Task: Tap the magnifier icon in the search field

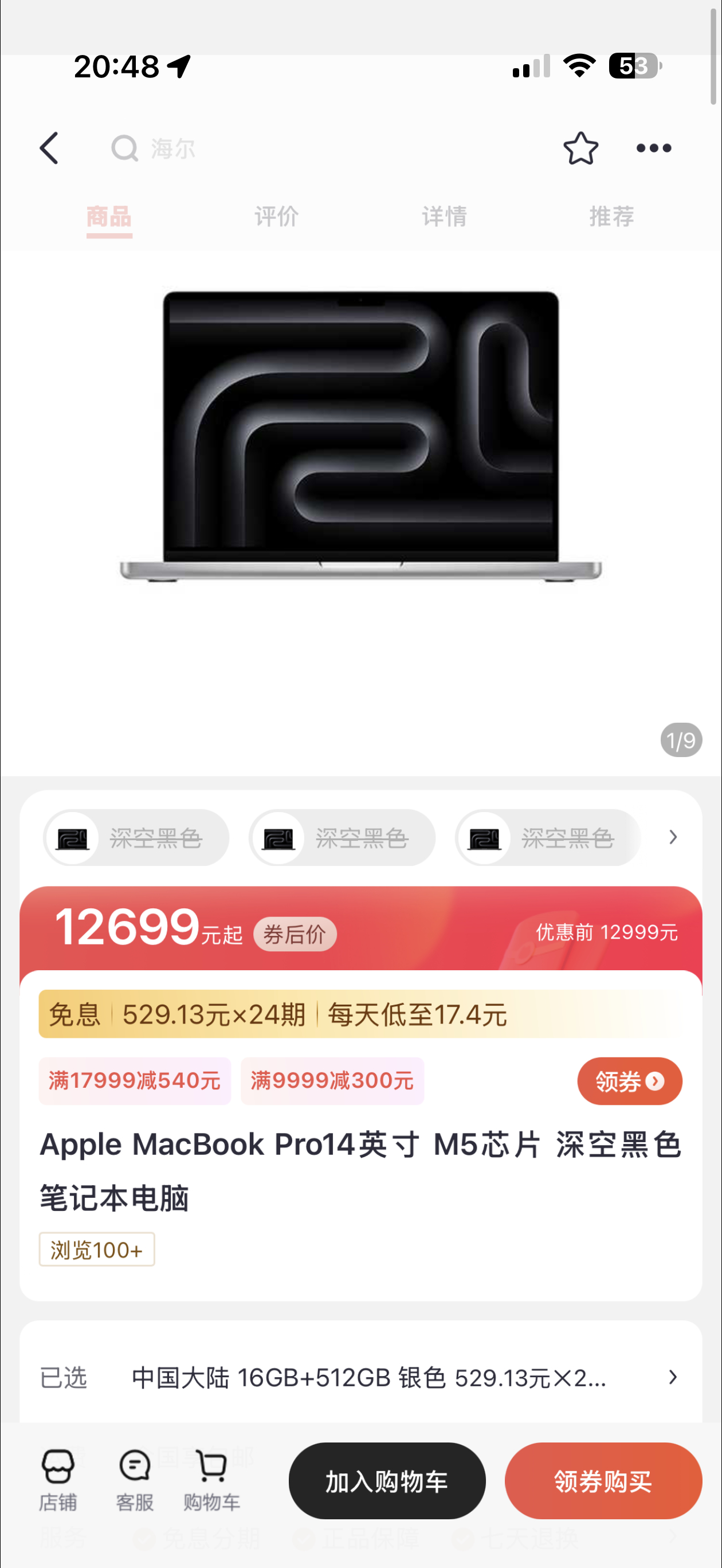Action: click(x=124, y=148)
